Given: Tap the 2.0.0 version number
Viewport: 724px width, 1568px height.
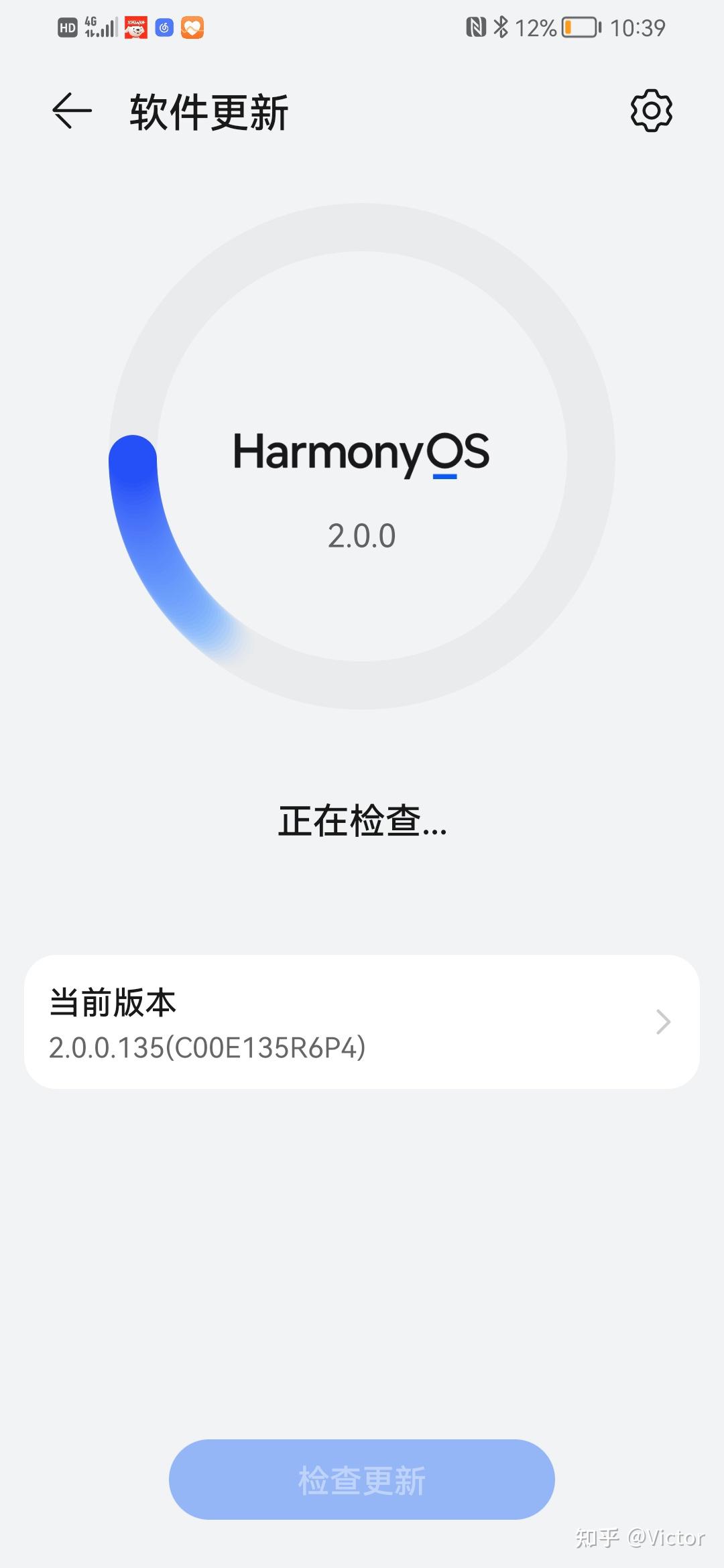Looking at the screenshot, I should 362,535.
